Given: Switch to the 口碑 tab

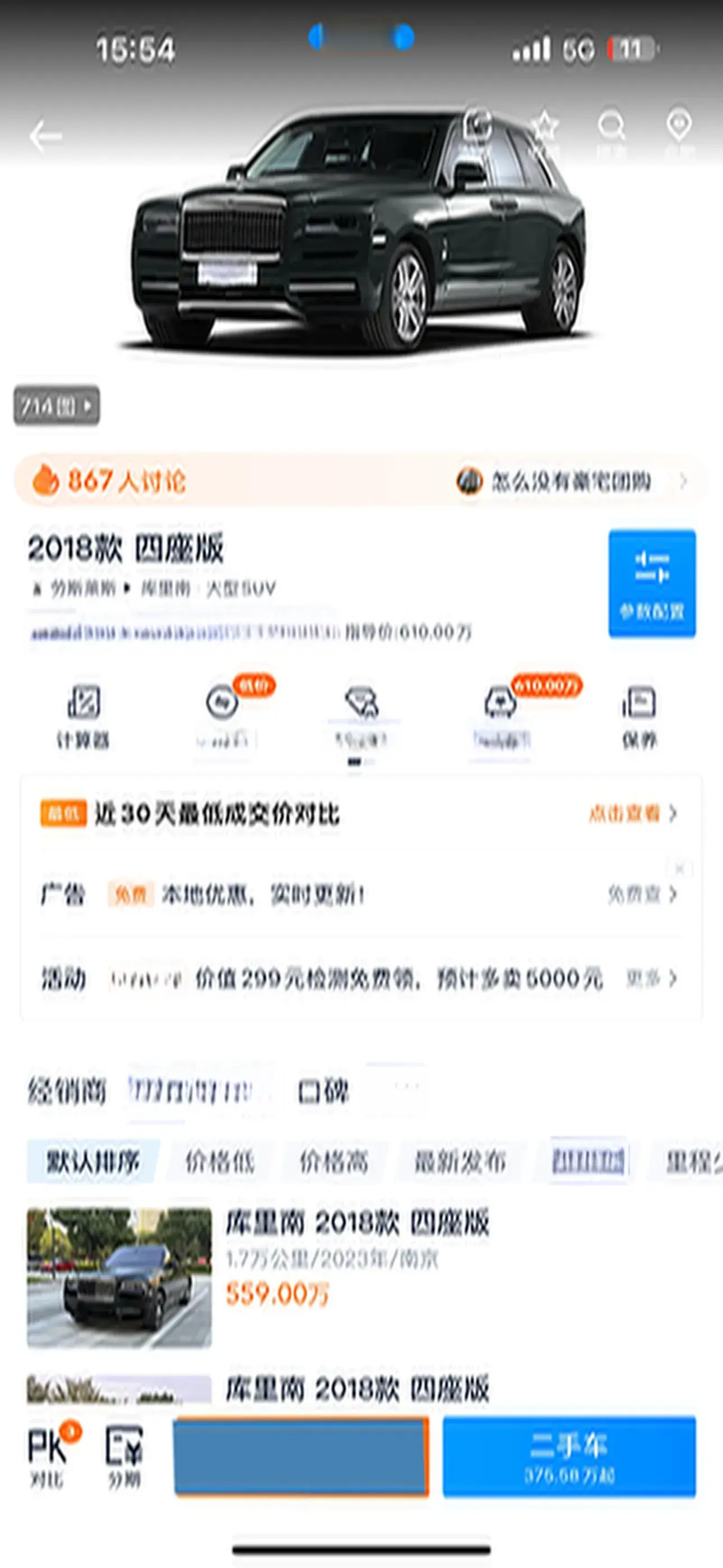Looking at the screenshot, I should tap(324, 1091).
